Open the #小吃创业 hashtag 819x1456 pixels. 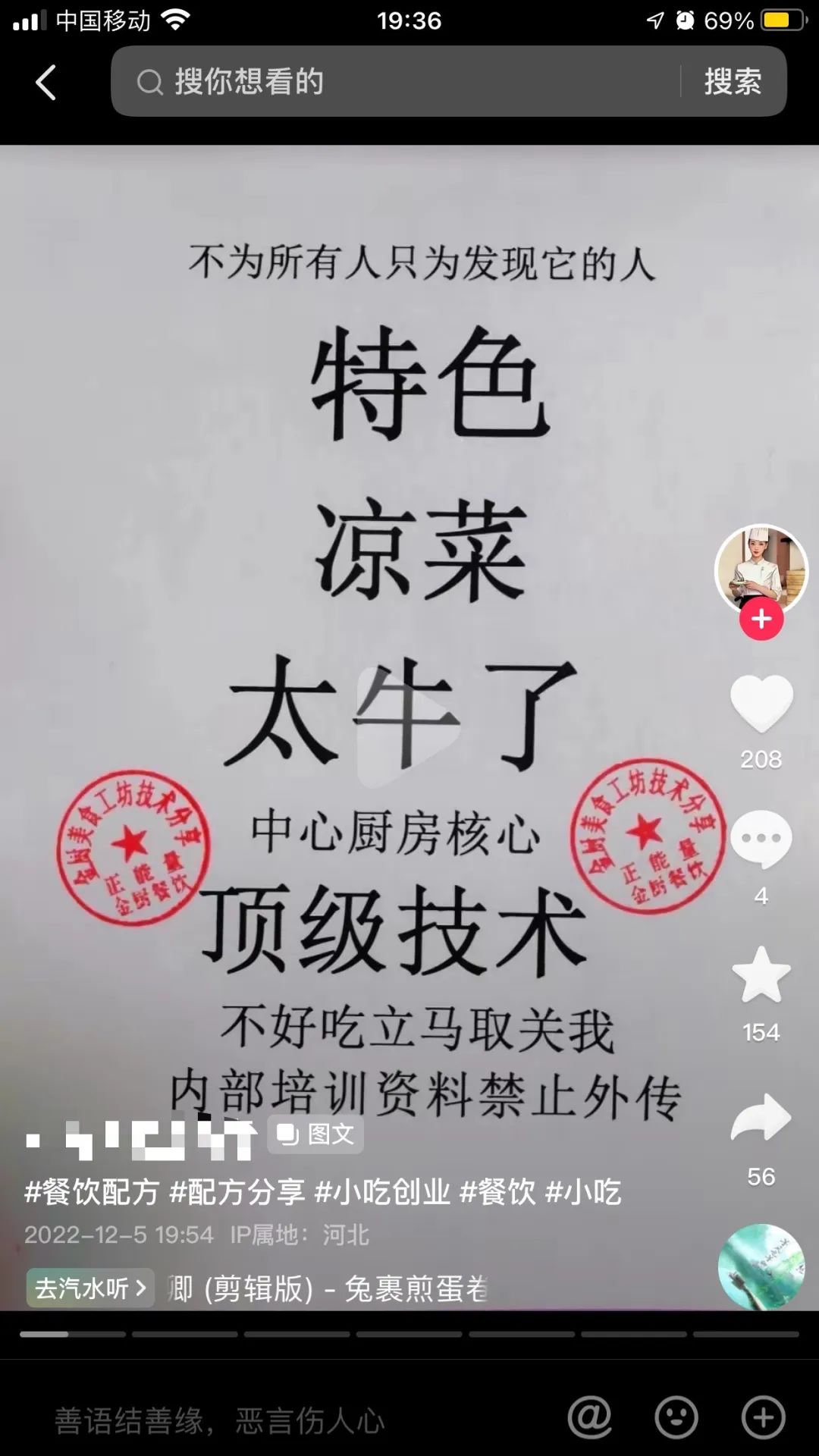(382, 1192)
